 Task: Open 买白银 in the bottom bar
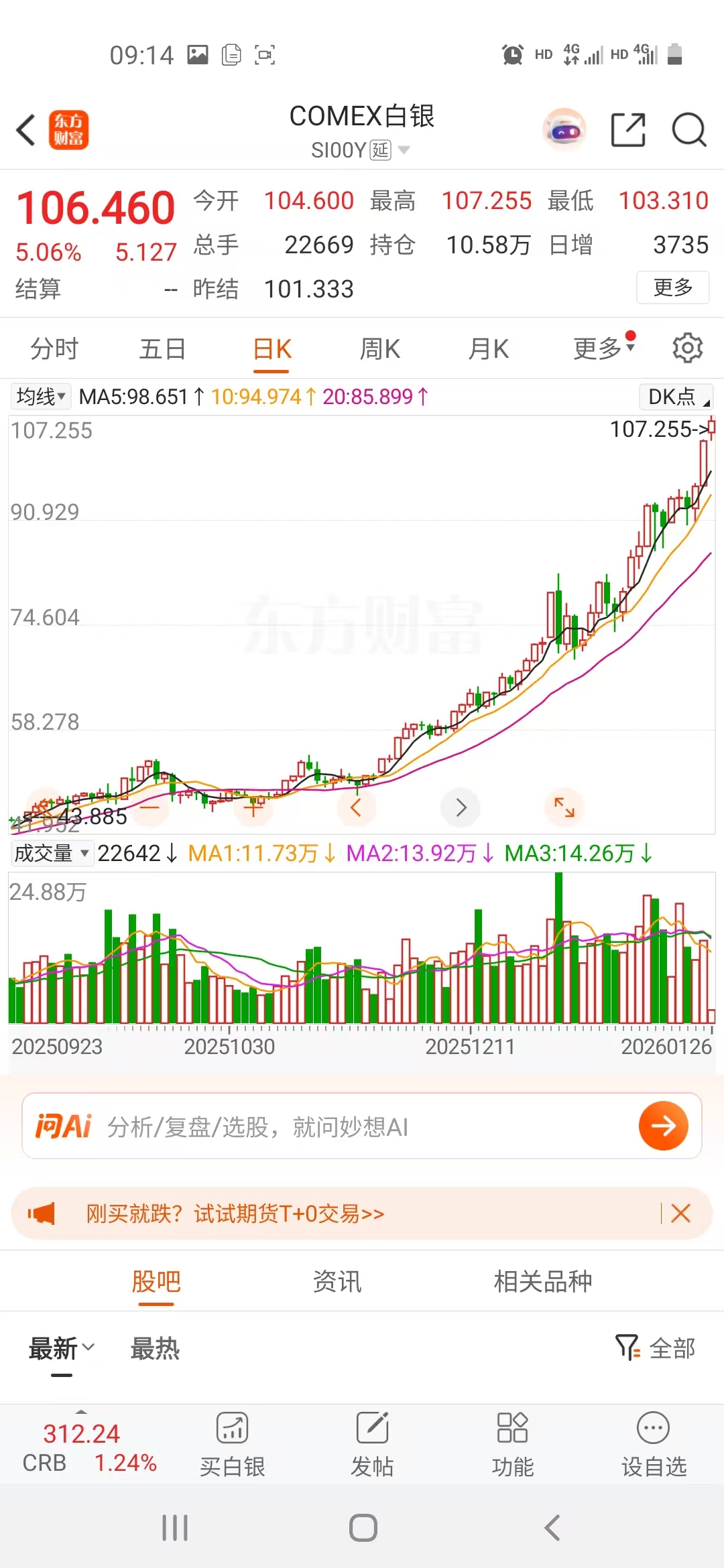point(232,1444)
